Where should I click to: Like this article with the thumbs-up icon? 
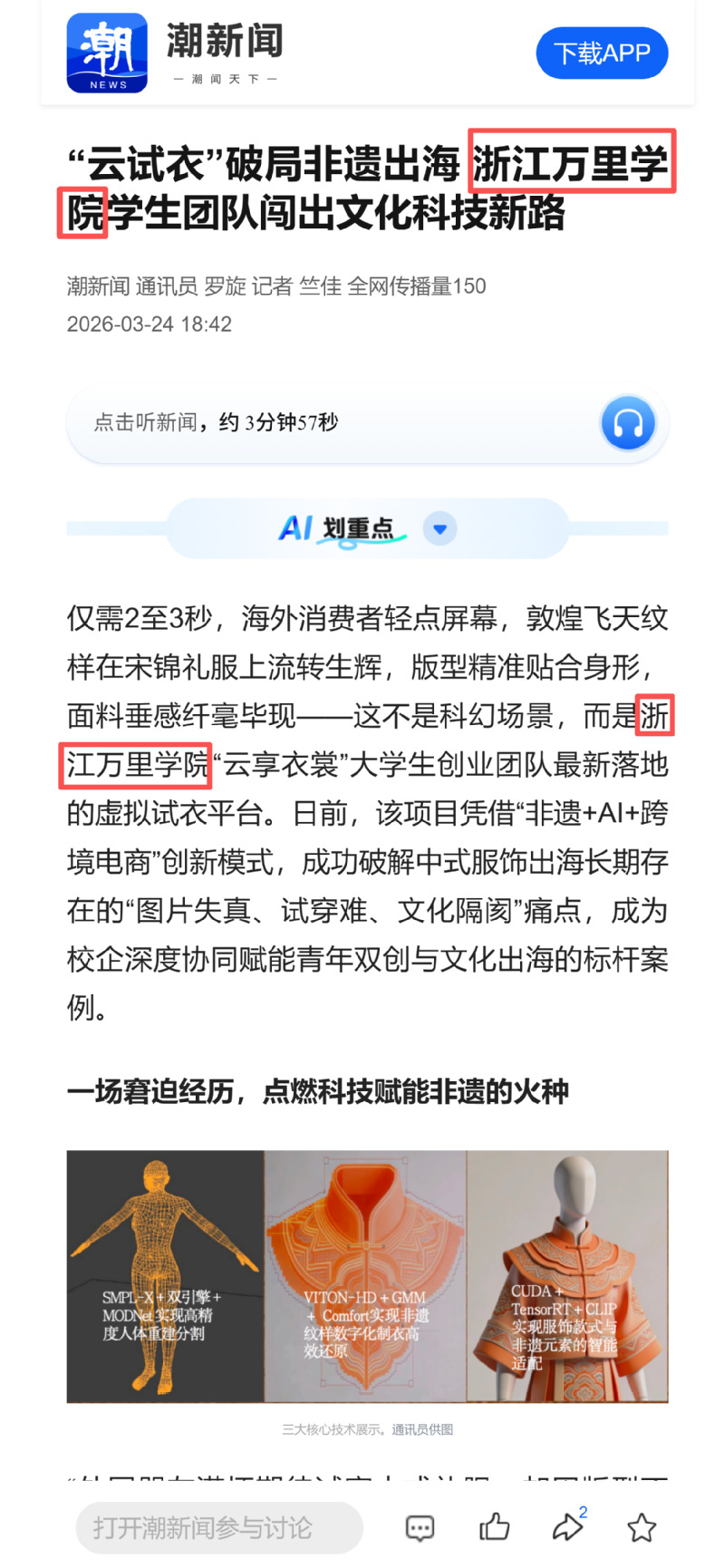pos(494,1527)
